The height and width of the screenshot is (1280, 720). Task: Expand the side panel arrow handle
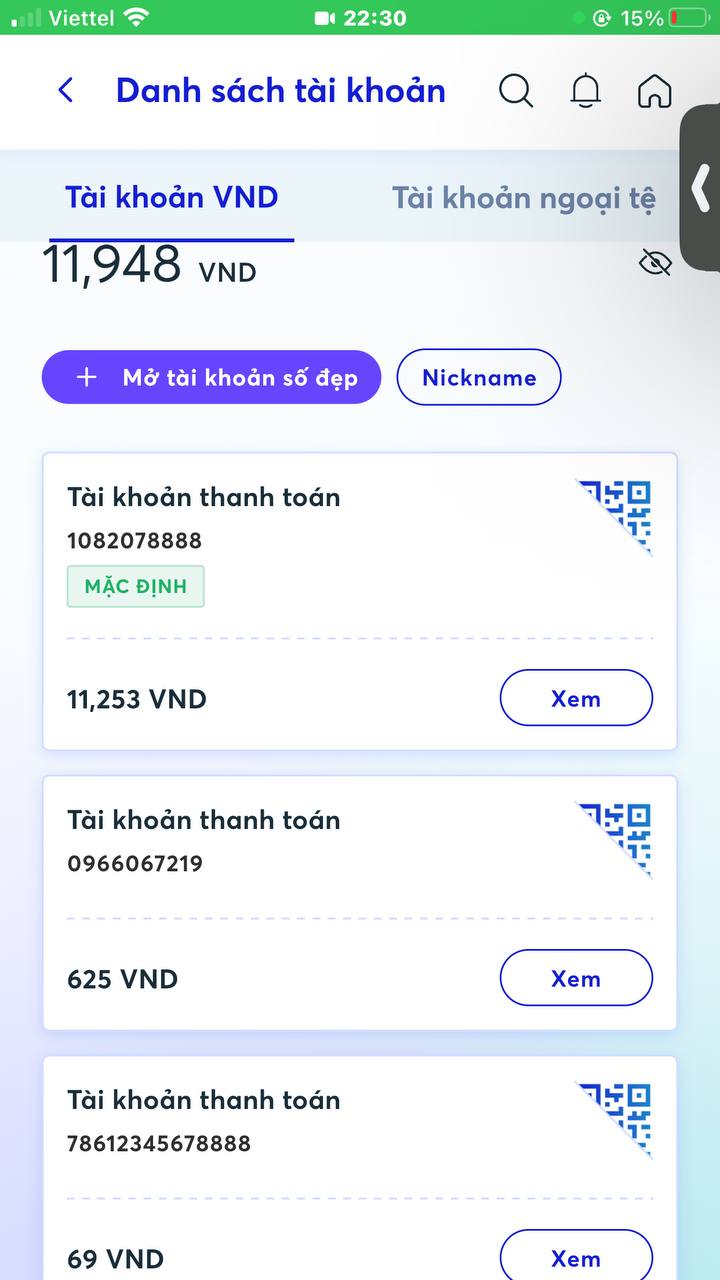700,187
